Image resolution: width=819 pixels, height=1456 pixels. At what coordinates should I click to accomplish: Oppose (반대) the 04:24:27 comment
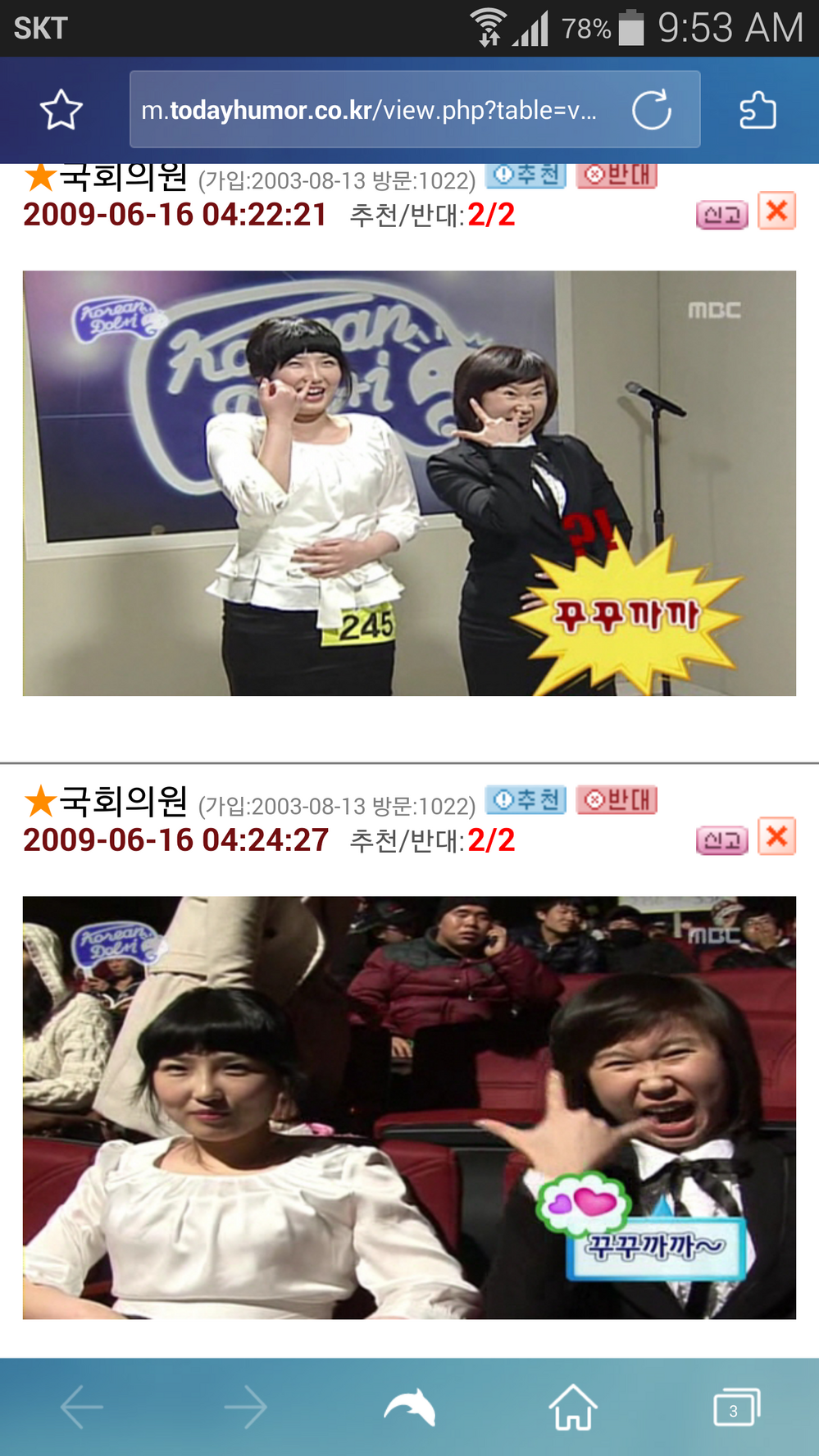(617, 799)
